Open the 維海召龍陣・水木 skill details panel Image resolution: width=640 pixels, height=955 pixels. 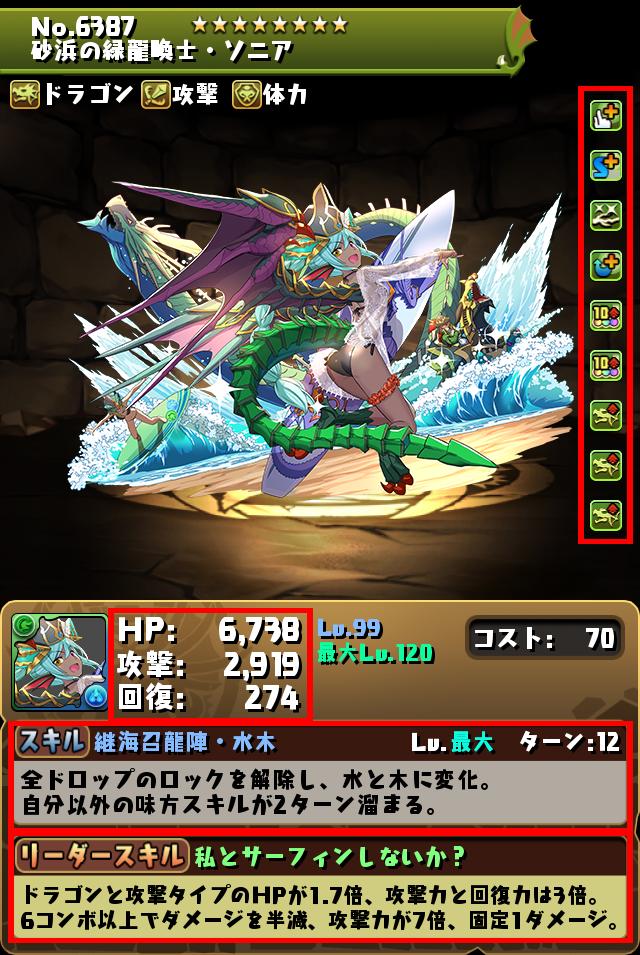(319, 776)
